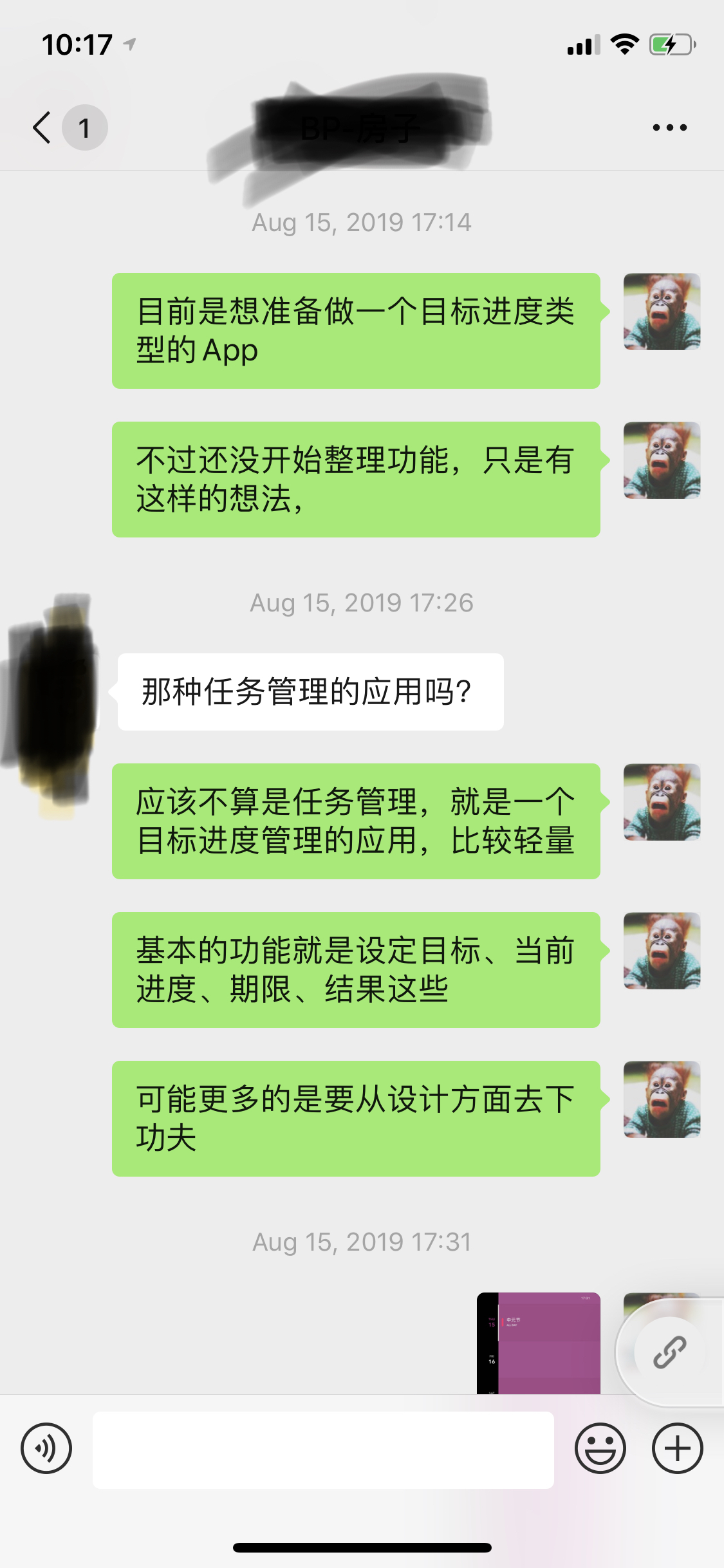Screen dimensions: 724x1568
Task: Open the plus attachments menu
Action: click(677, 1448)
